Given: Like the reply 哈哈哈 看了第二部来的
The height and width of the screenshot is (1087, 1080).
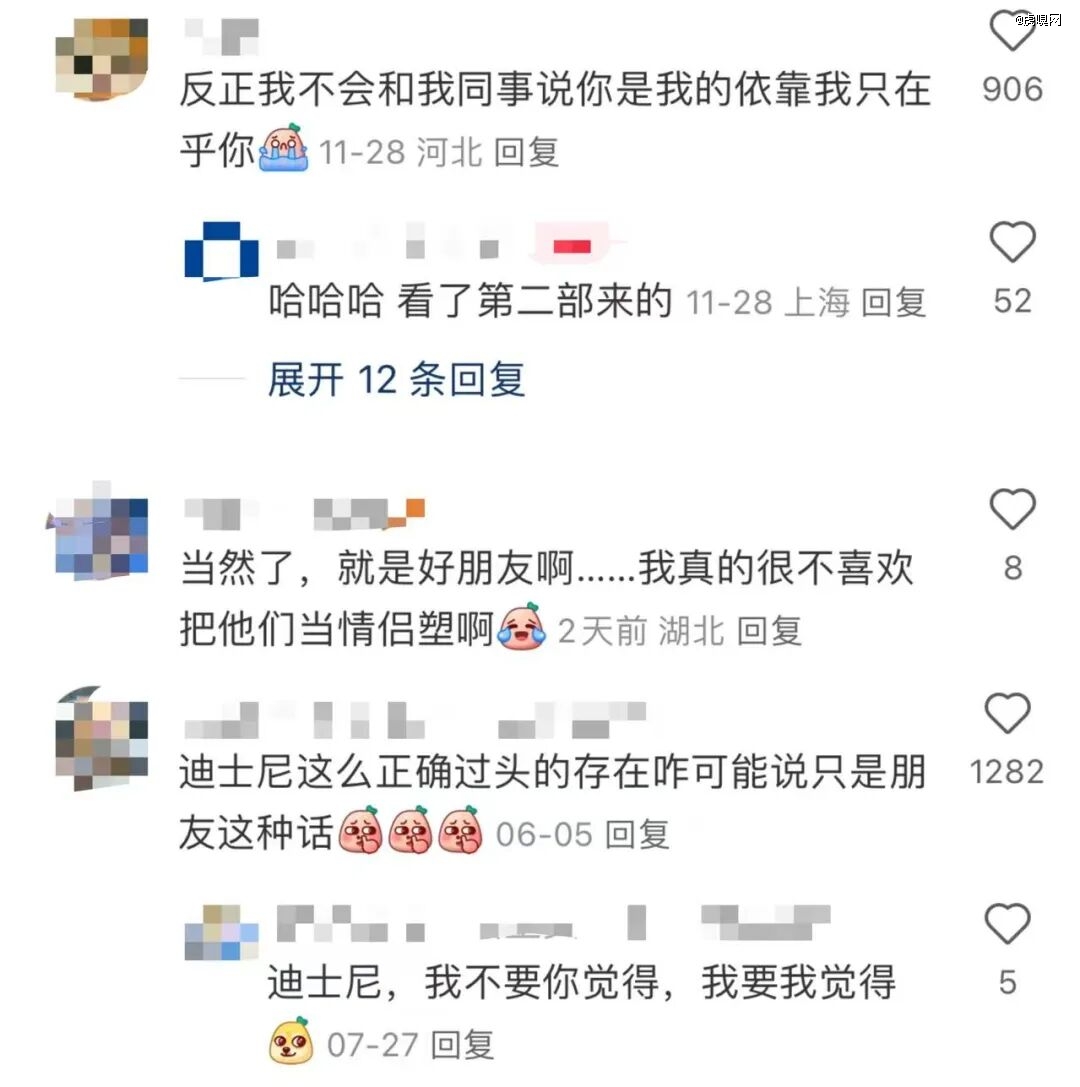Looking at the screenshot, I should 1011,242.
